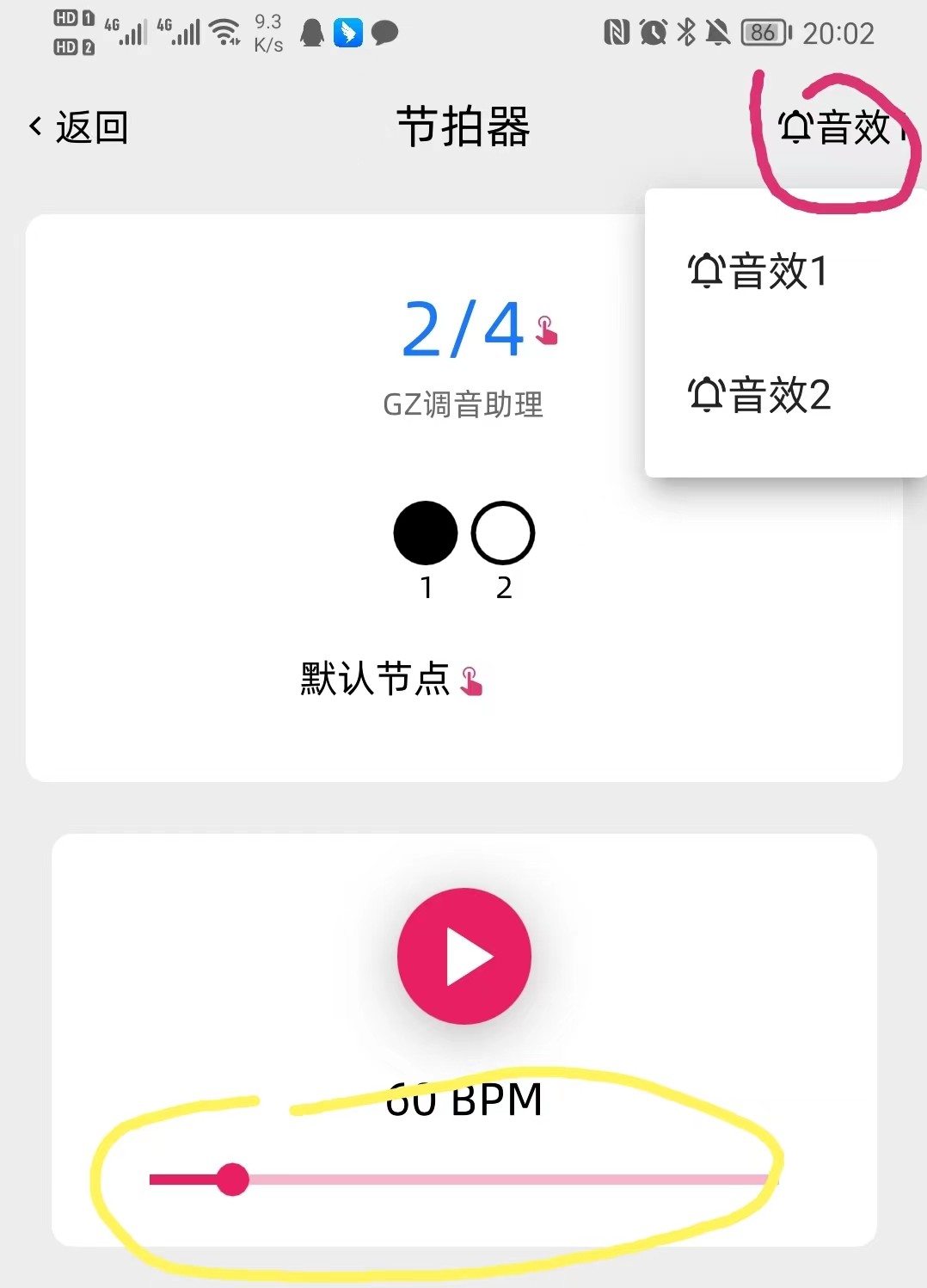Image resolution: width=927 pixels, height=1288 pixels.
Task: Tap the BPM tempo slider track
Action: (516, 1180)
